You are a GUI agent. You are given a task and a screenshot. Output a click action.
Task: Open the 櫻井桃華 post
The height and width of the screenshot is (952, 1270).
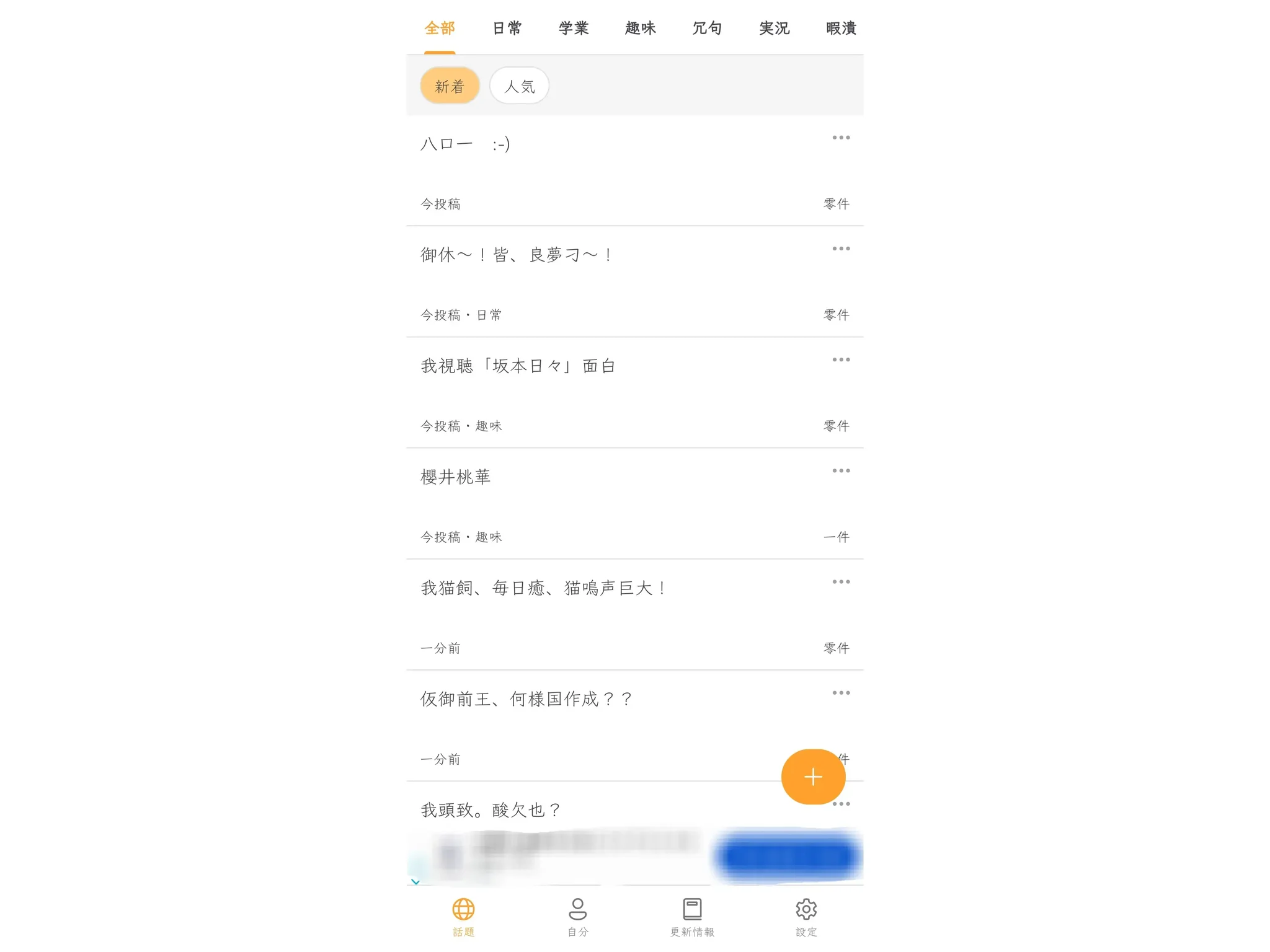(456, 477)
